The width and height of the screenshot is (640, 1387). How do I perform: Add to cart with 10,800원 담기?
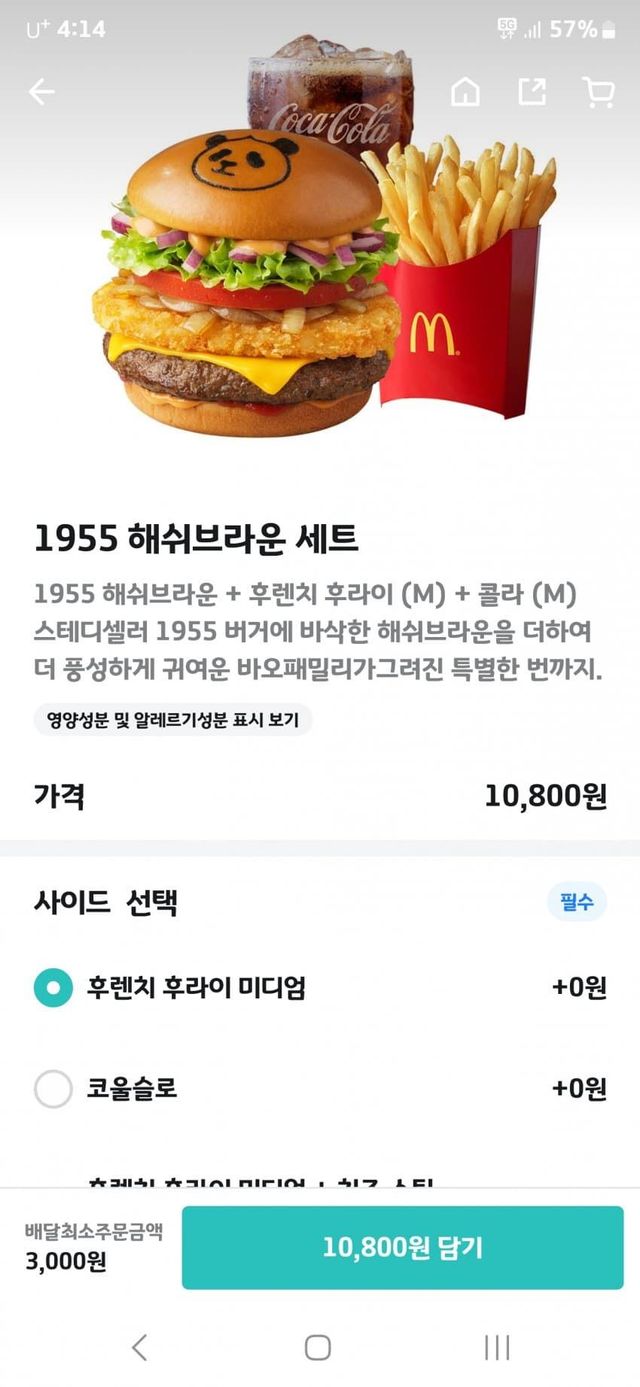[x=402, y=1247]
